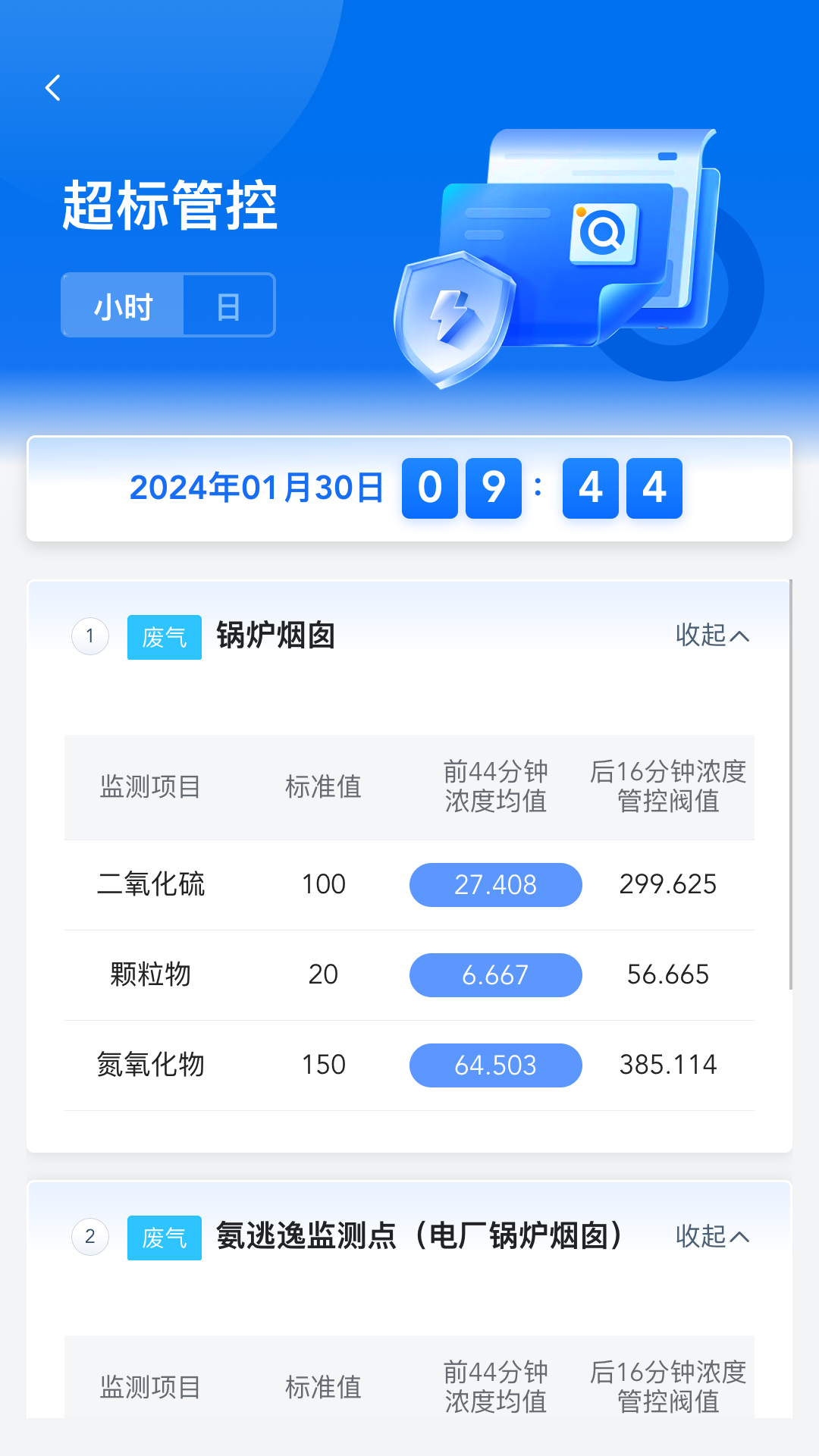Tap the 废气 badge next to 锅炉烟囱

(164, 638)
